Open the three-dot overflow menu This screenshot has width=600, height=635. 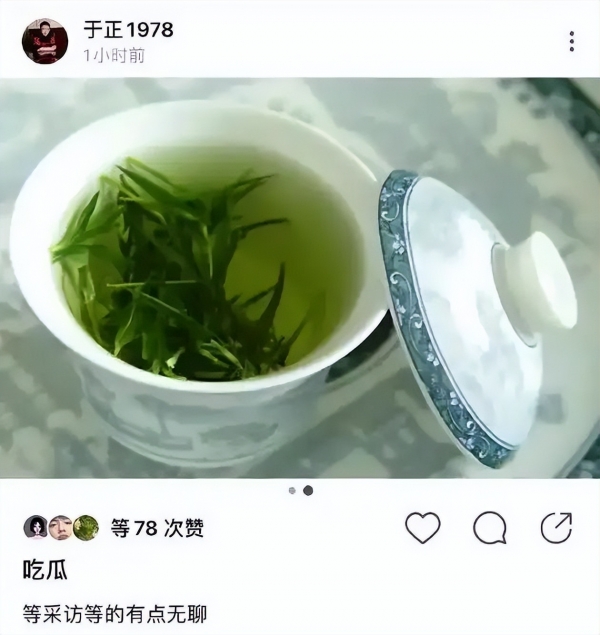tap(571, 41)
